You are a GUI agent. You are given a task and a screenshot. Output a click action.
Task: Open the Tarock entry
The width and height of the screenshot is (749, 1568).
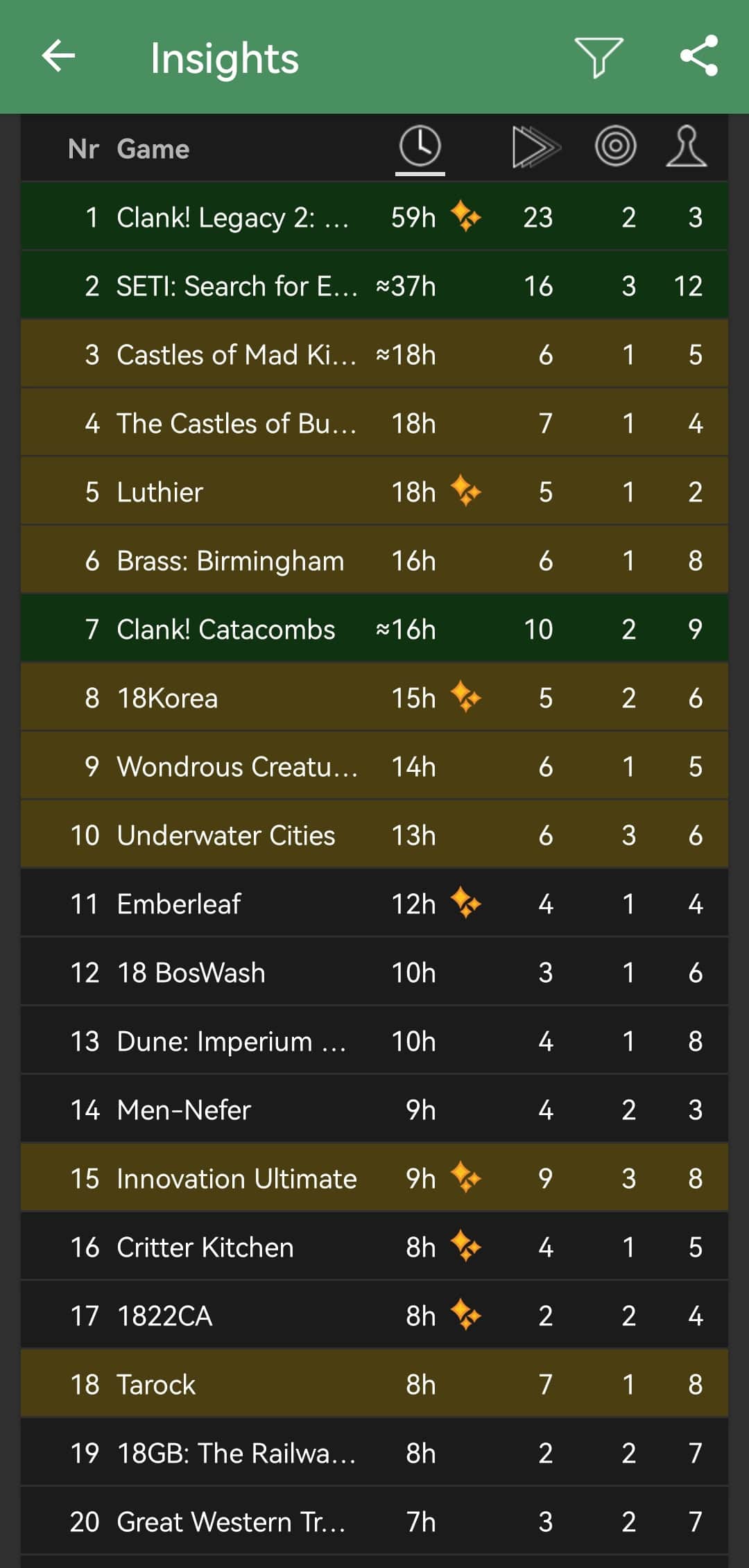[157, 1385]
